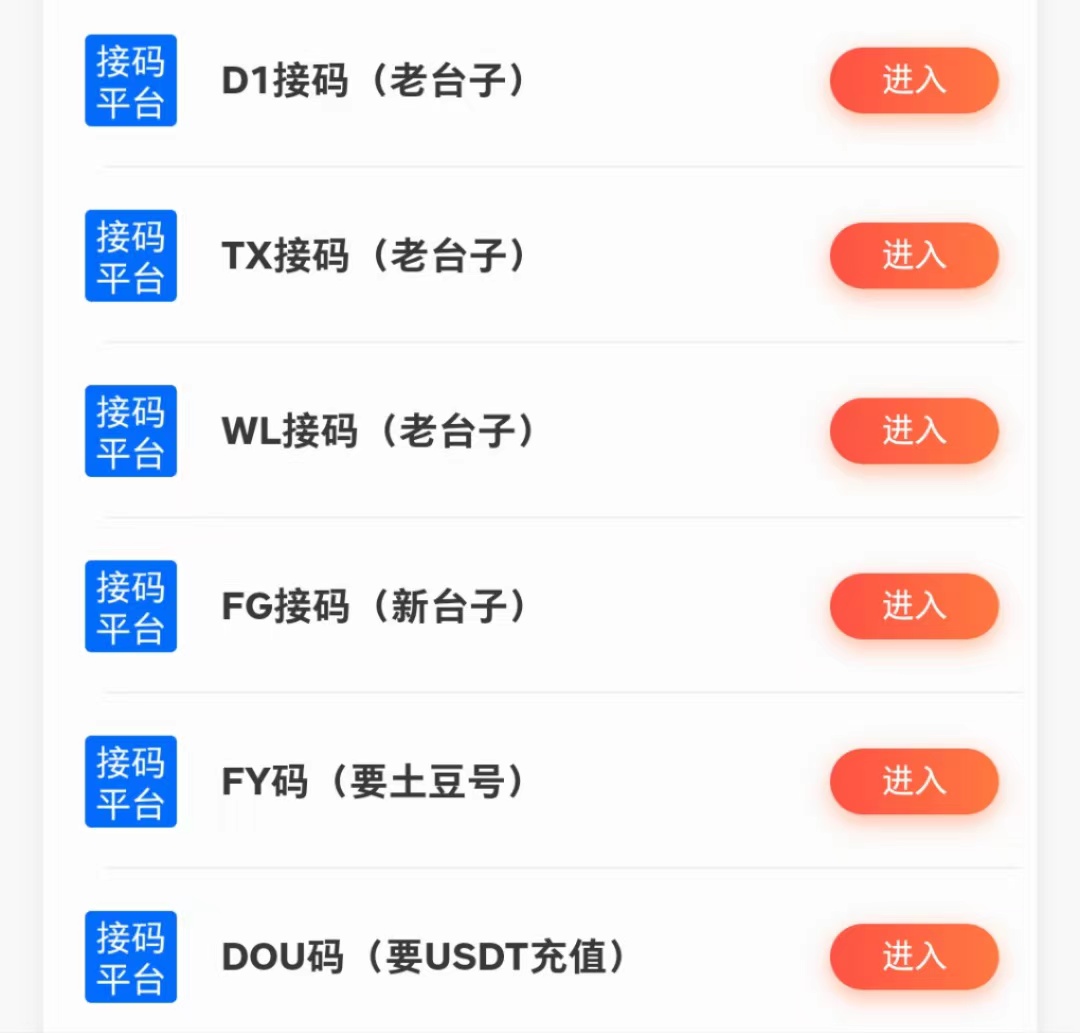Select 进入 next to WL接码
1080x1033 pixels.
(x=913, y=430)
